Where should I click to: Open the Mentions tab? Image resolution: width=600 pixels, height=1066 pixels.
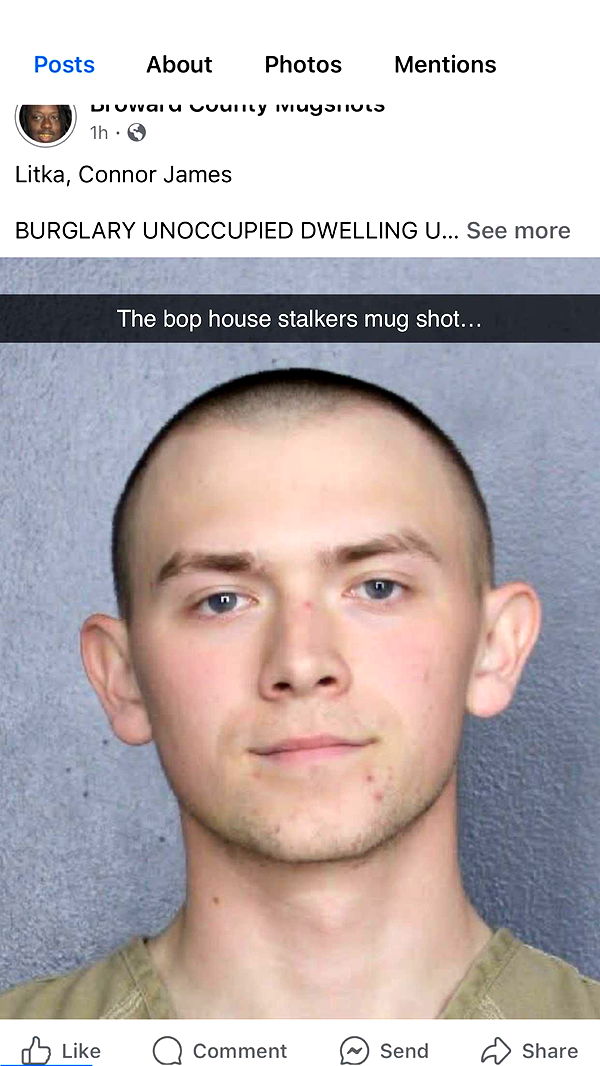[445, 65]
